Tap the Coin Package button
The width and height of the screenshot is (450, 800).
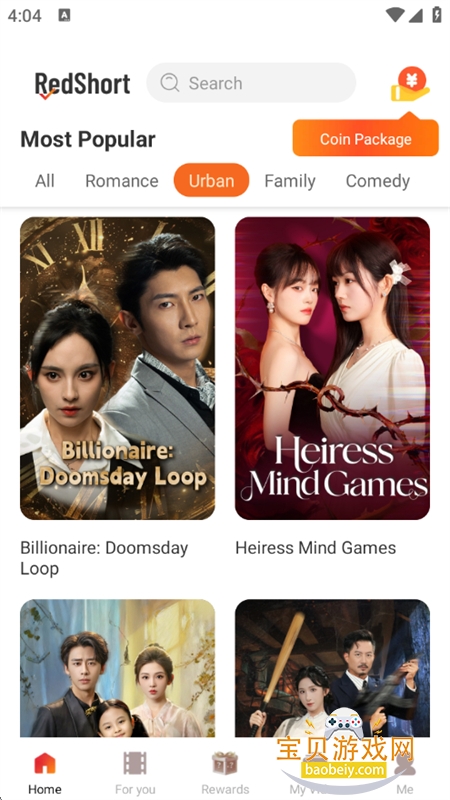[x=365, y=138]
